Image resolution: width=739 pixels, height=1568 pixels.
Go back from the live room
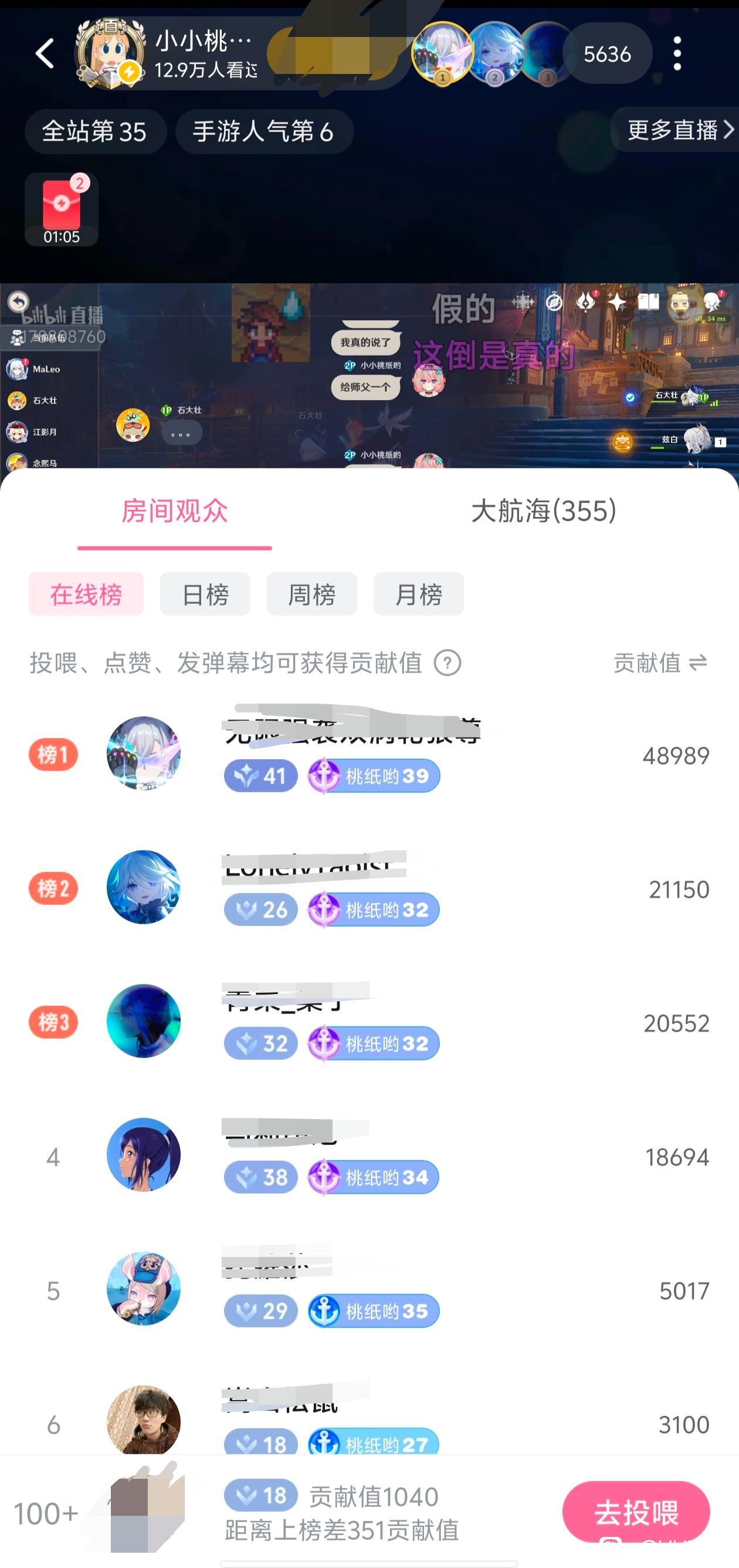point(45,53)
